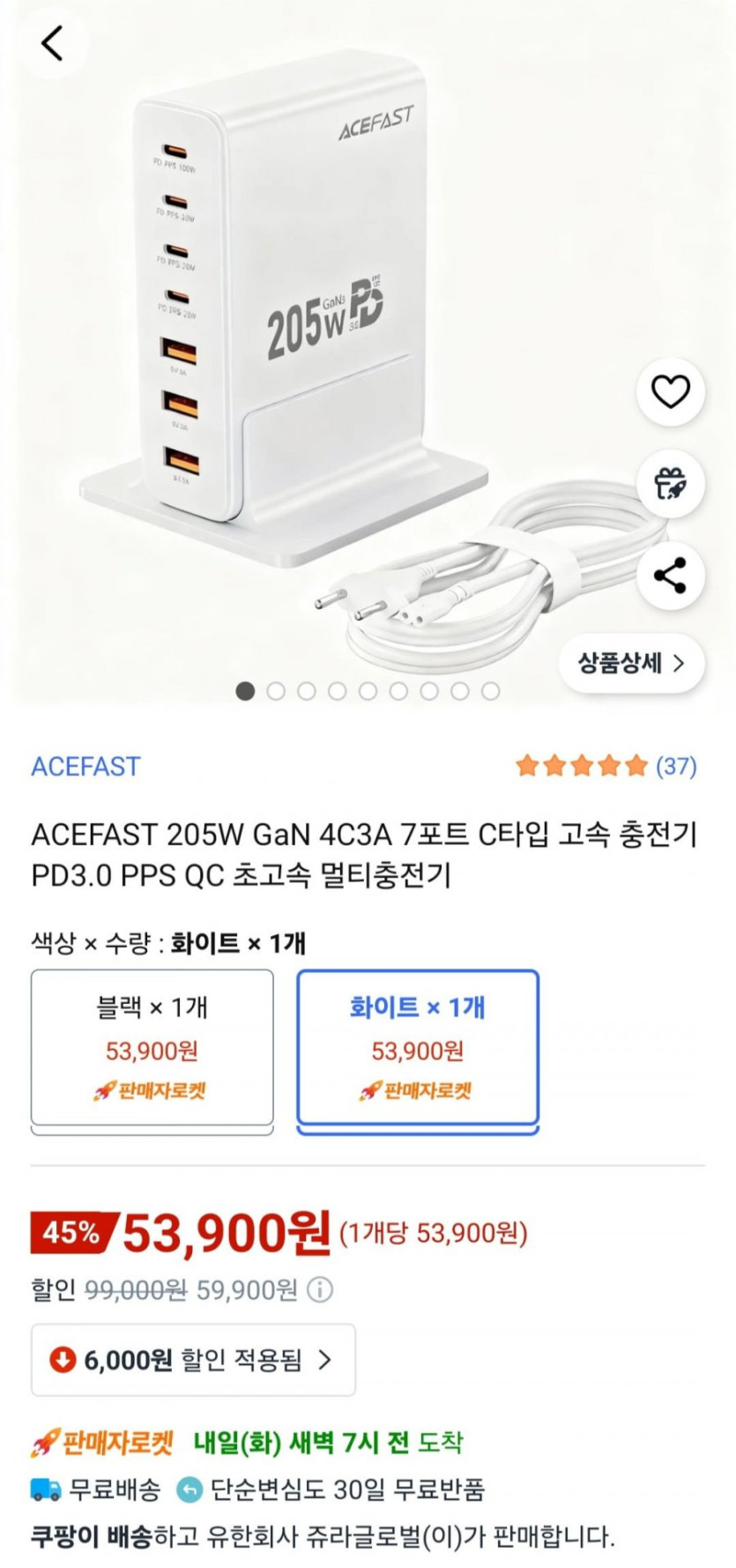Select the 블랙 × 1개 option

click(152, 1049)
